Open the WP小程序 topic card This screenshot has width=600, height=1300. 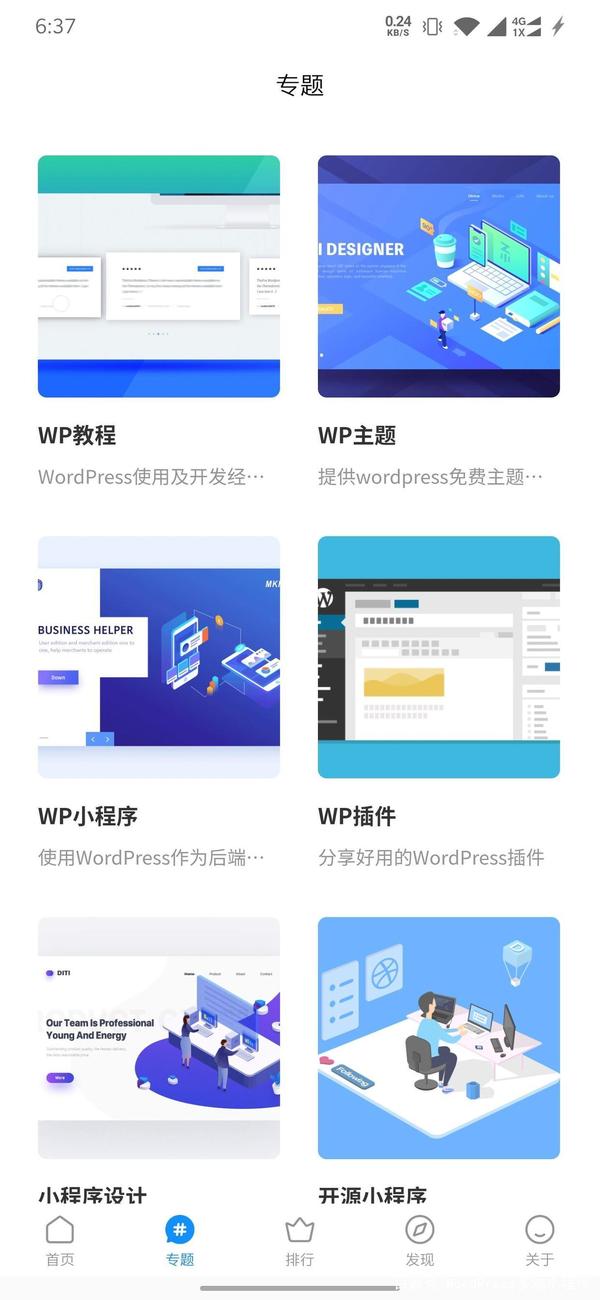pyautogui.click(x=159, y=657)
